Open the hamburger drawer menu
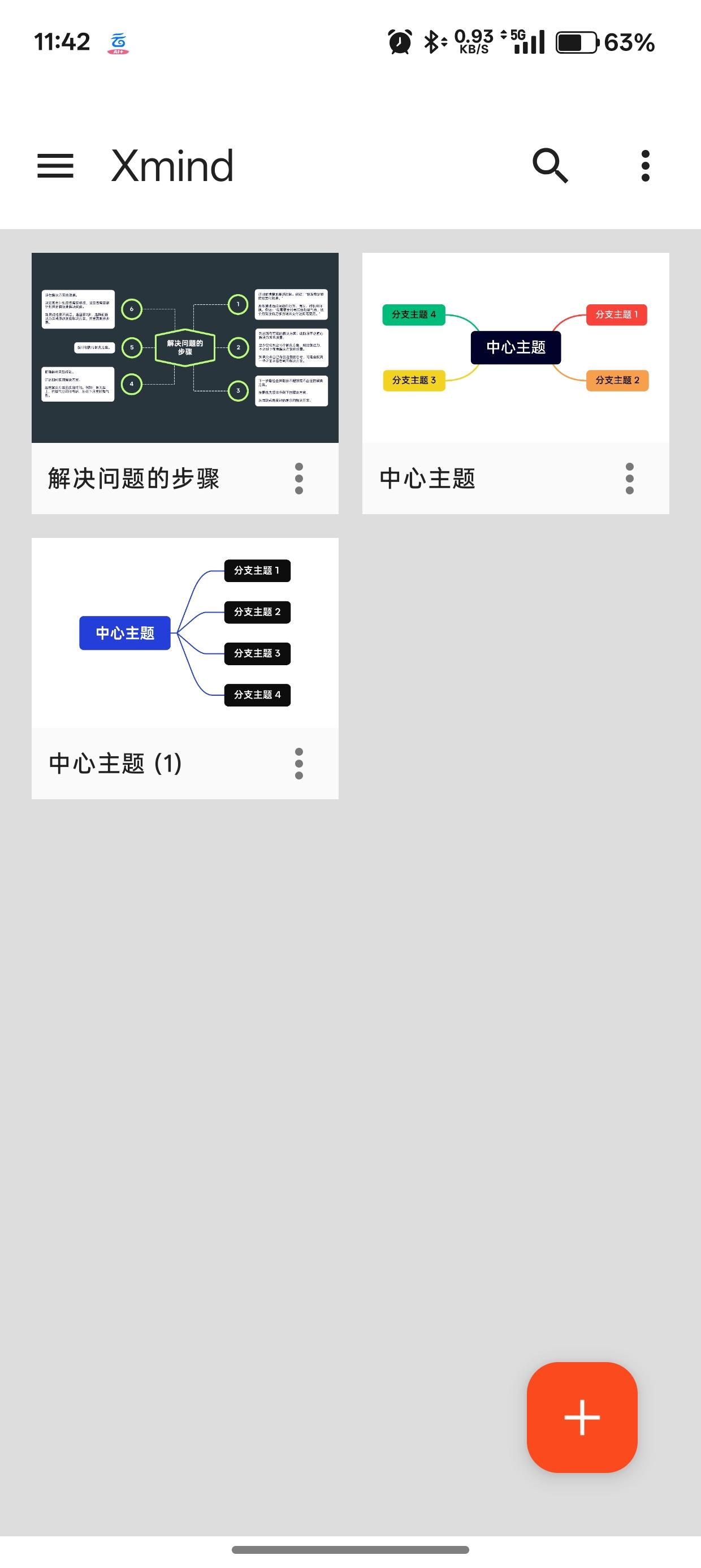 point(55,166)
